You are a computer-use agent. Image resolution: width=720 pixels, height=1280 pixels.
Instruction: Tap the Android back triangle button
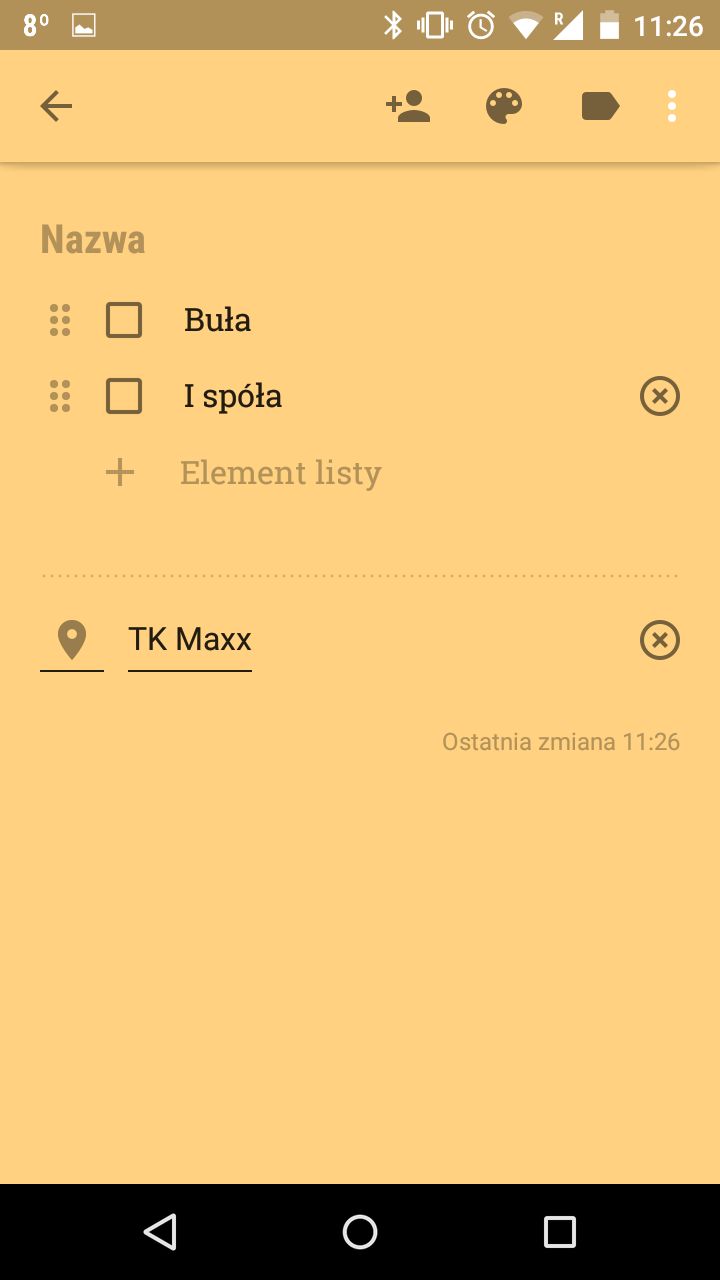coord(161,1232)
